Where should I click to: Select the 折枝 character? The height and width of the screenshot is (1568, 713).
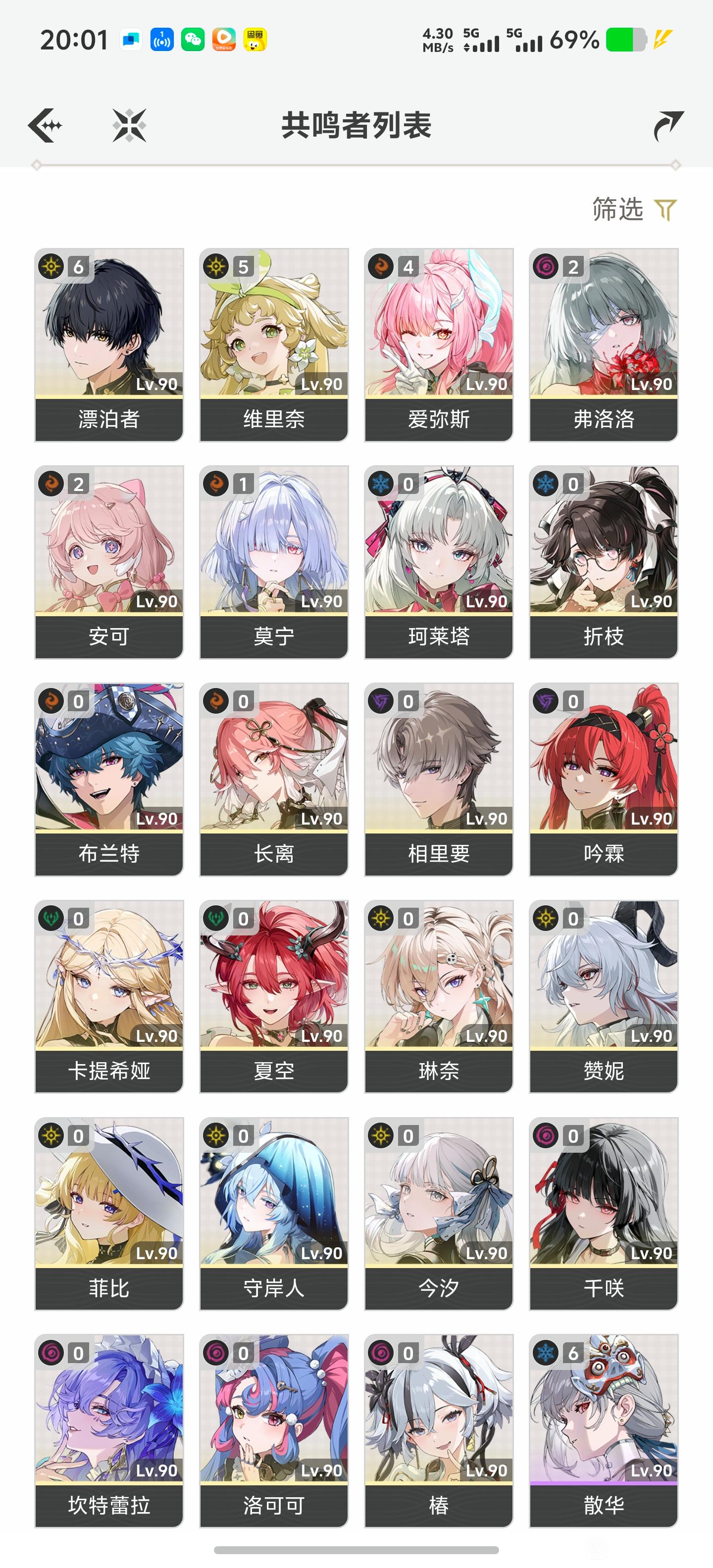(604, 561)
